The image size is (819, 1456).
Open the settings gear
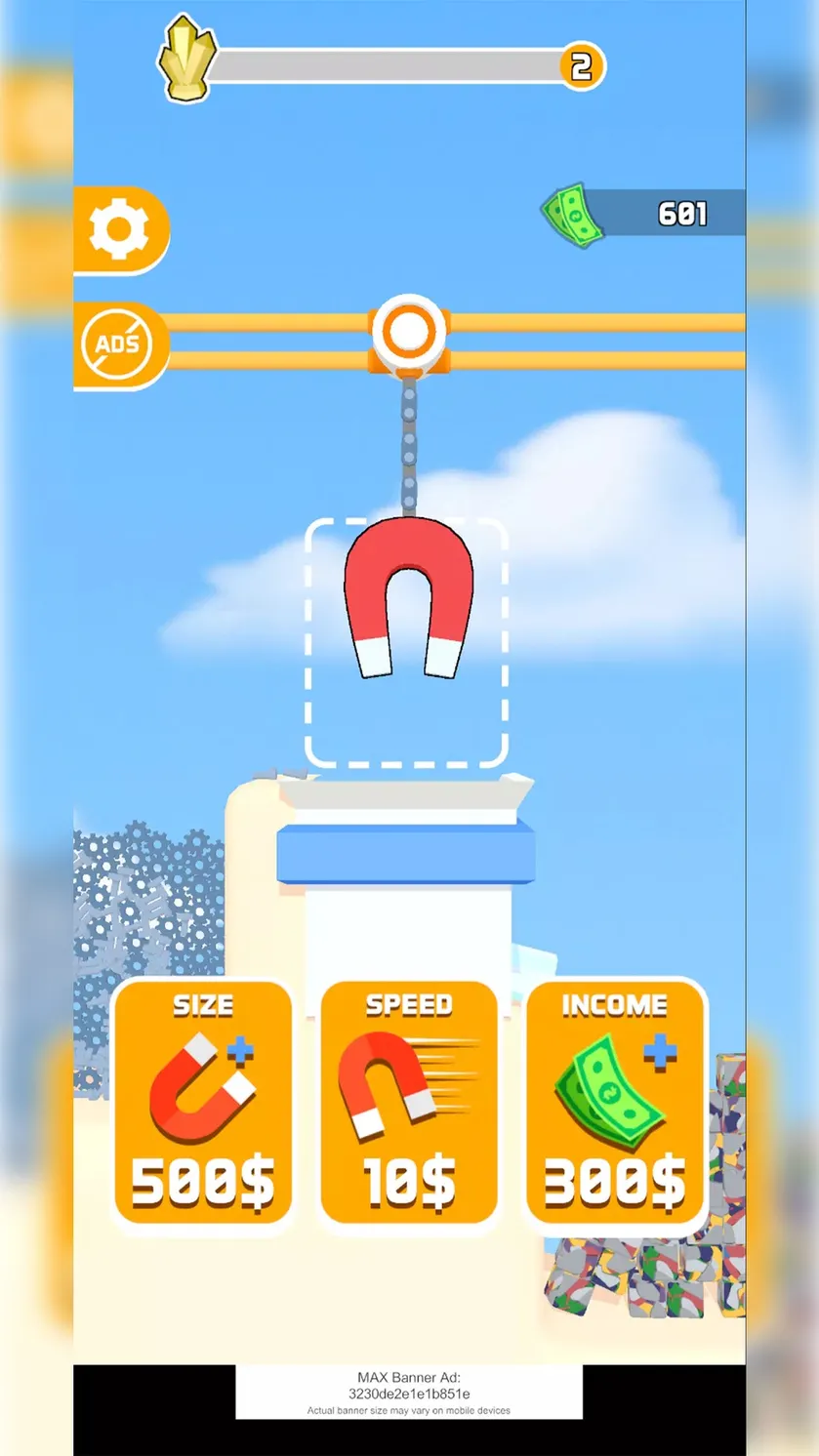click(119, 230)
